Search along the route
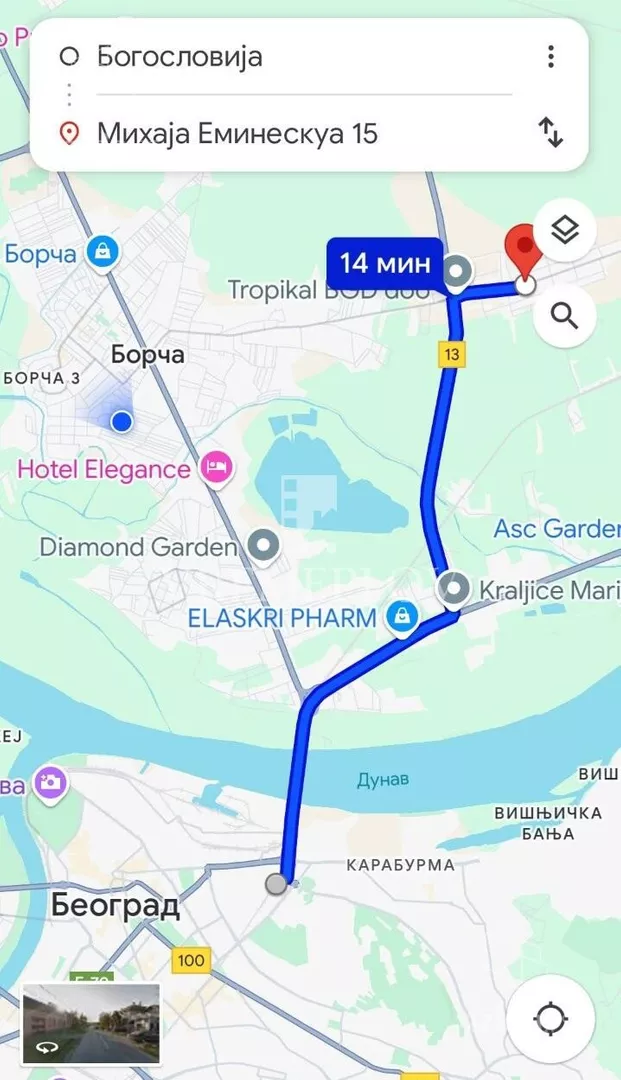The image size is (621, 1080). click(x=565, y=317)
